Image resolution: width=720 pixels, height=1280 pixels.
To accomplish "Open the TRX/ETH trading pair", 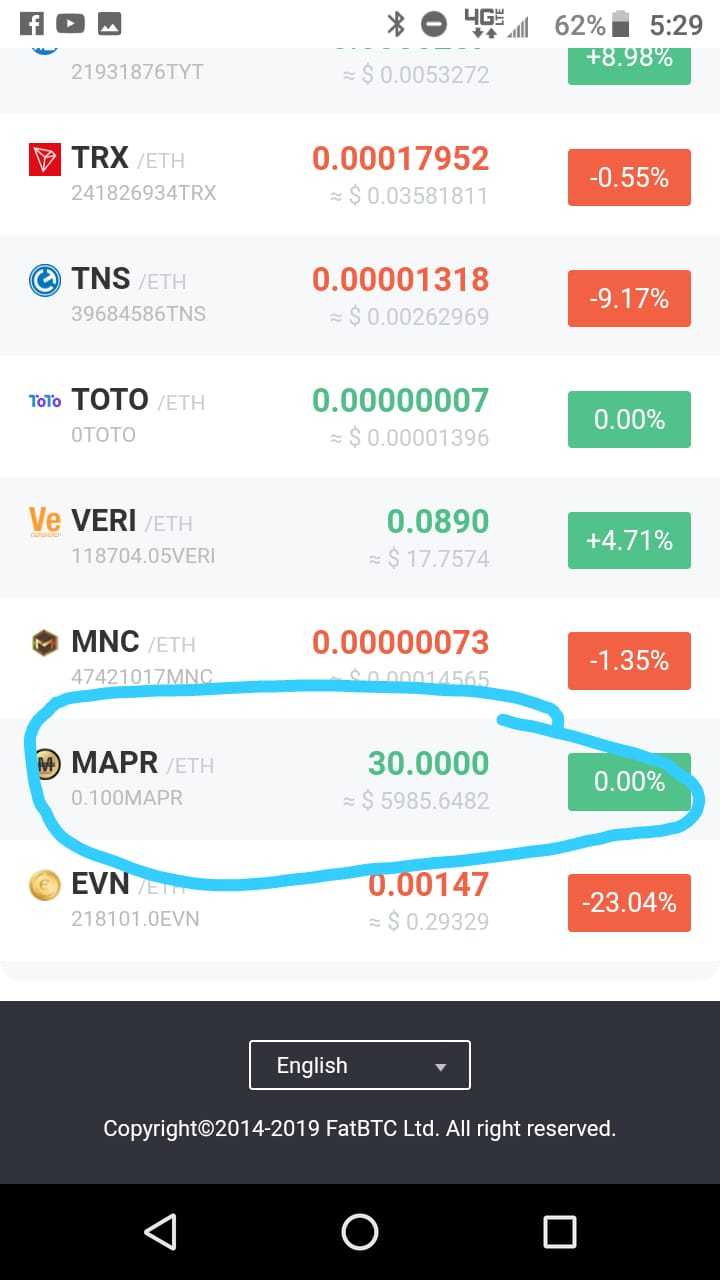I will pos(360,175).
